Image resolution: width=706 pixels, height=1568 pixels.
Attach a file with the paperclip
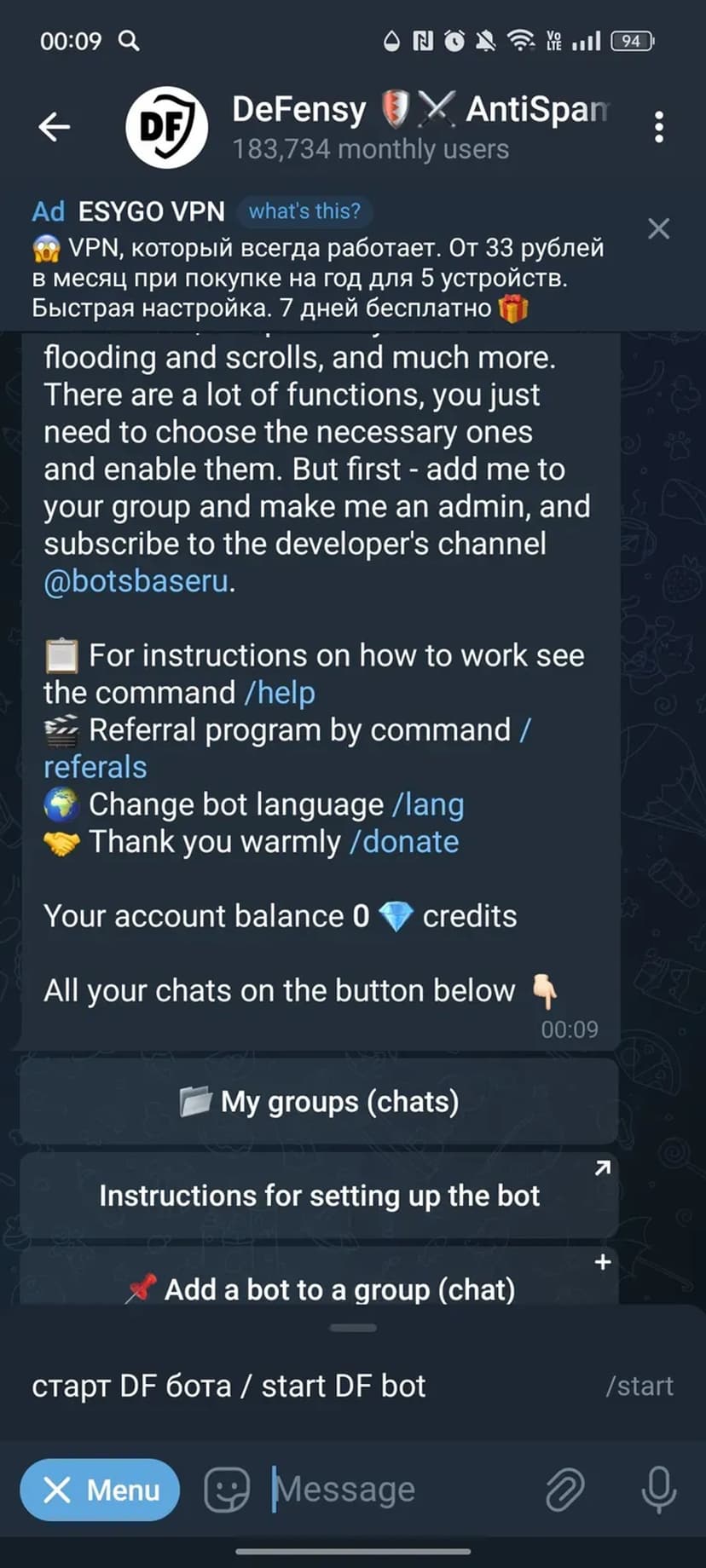tap(564, 1490)
